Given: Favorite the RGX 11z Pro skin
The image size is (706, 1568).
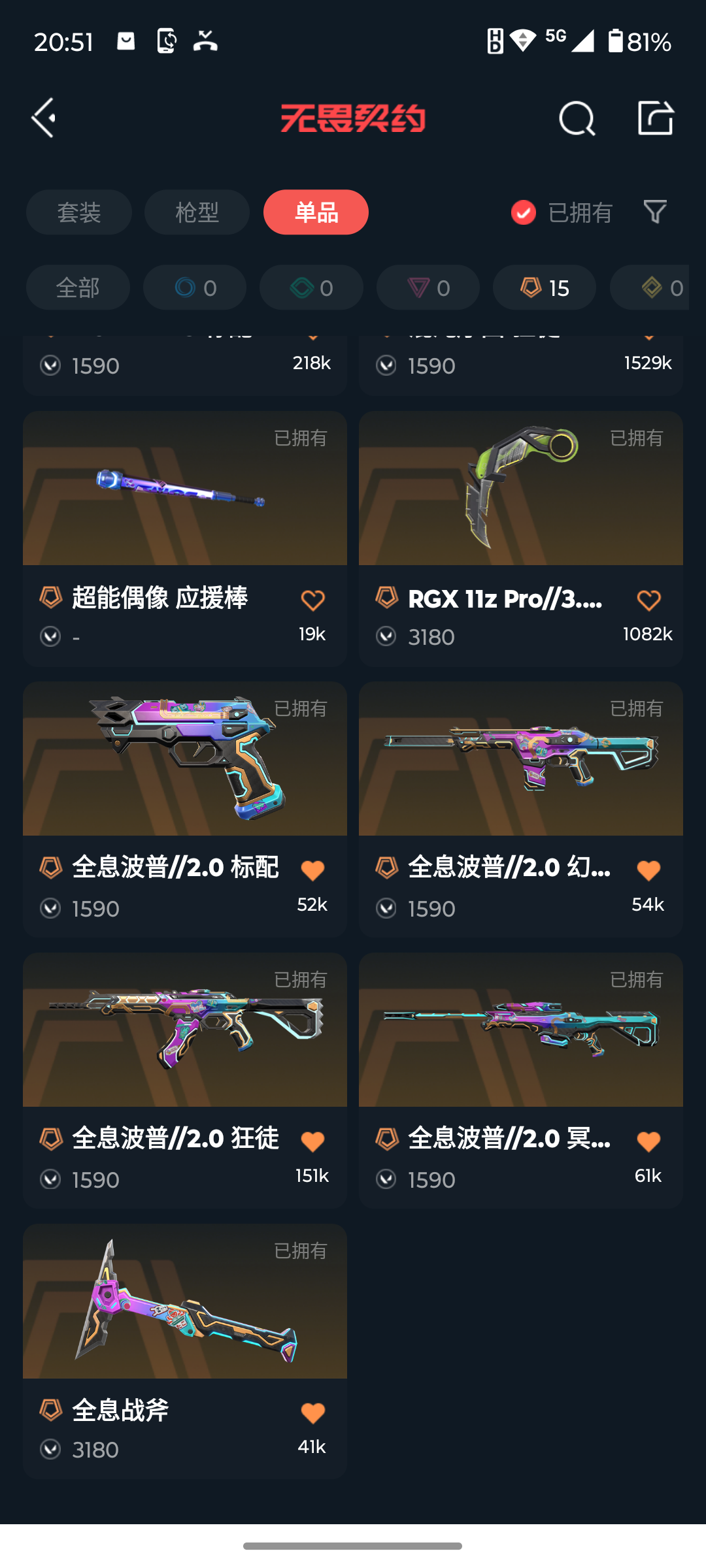Looking at the screenshot, I should 648,600.
